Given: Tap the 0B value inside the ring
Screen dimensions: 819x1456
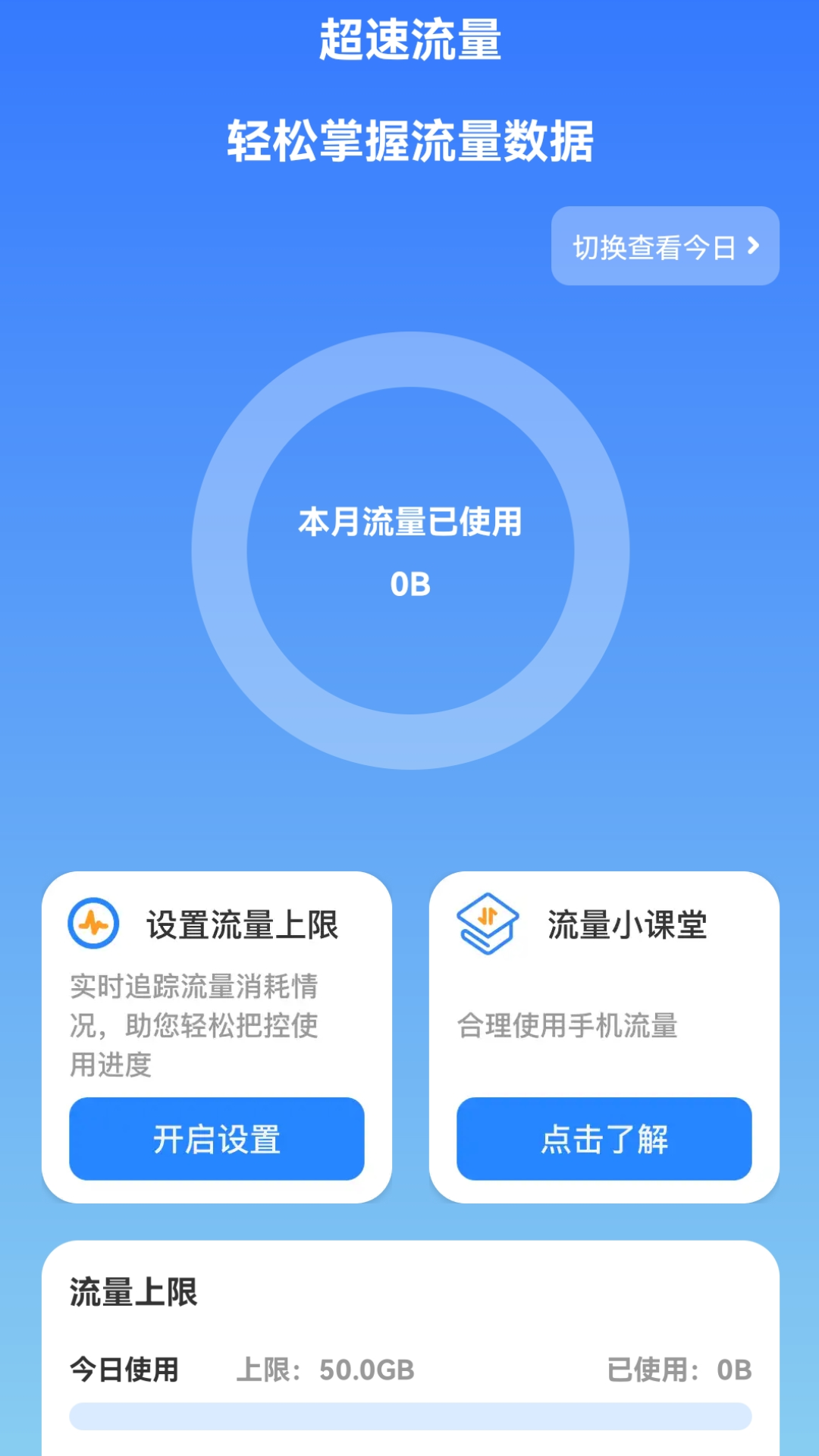Looking at the screenshot, I should 409,584.
